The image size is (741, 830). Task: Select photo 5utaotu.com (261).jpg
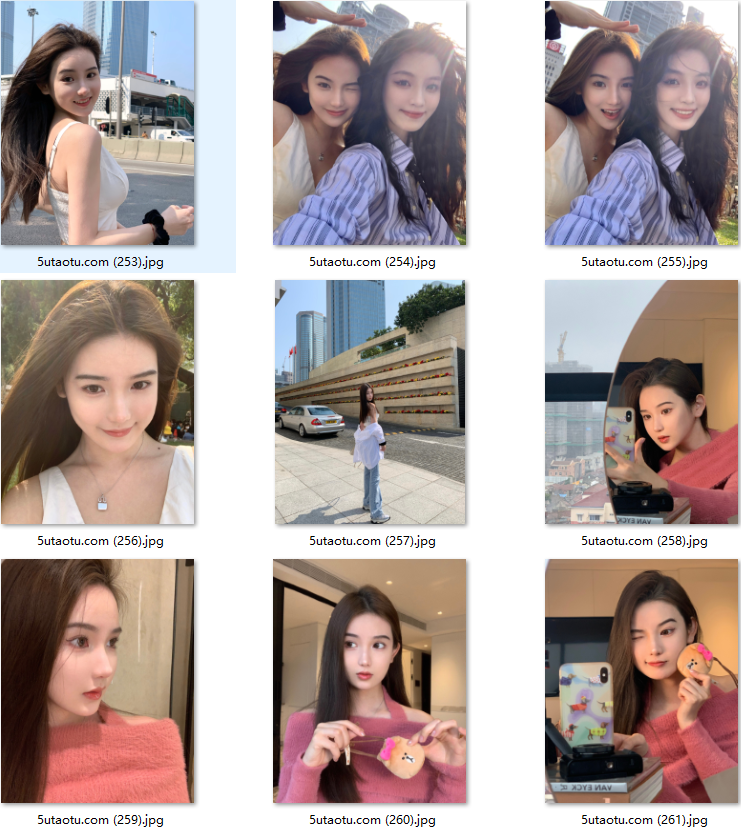(x=641, y=681)
